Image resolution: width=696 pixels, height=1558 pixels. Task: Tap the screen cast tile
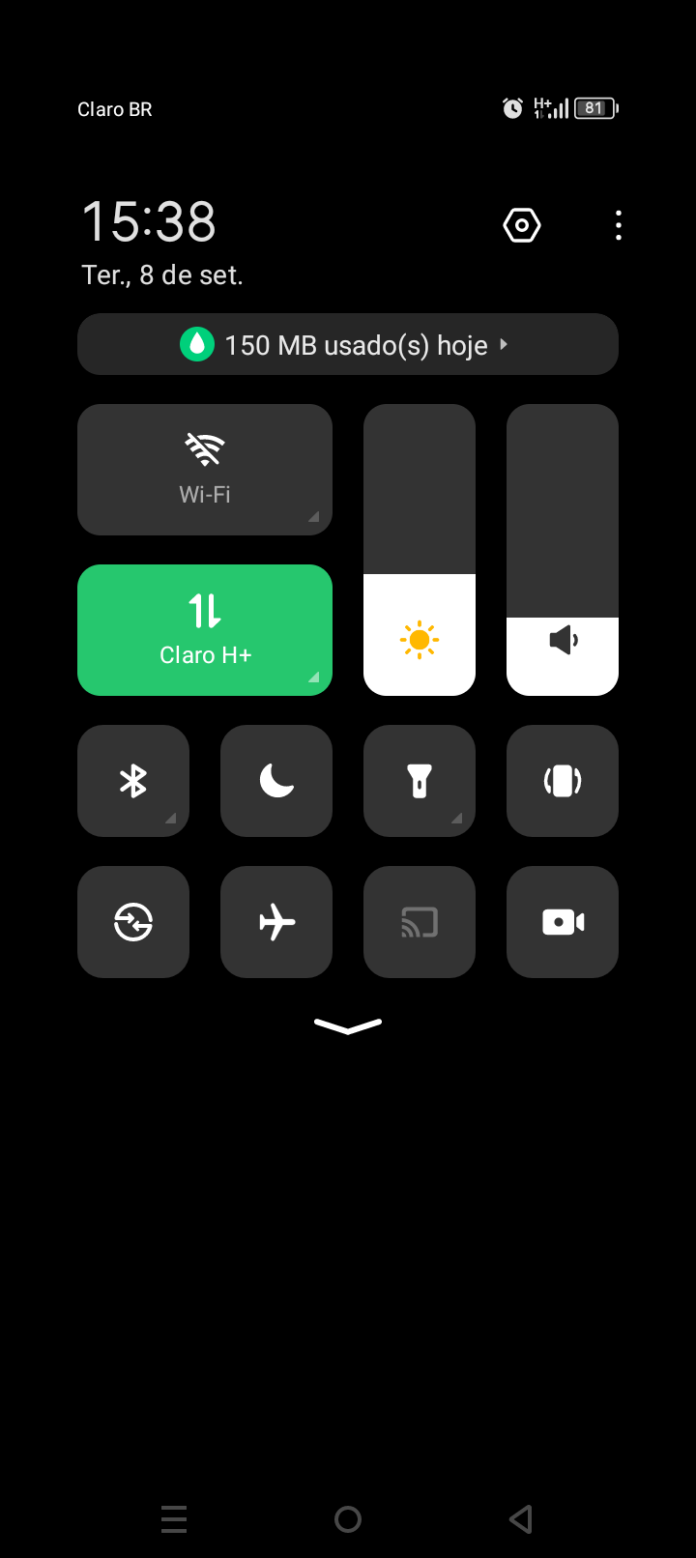419,922
